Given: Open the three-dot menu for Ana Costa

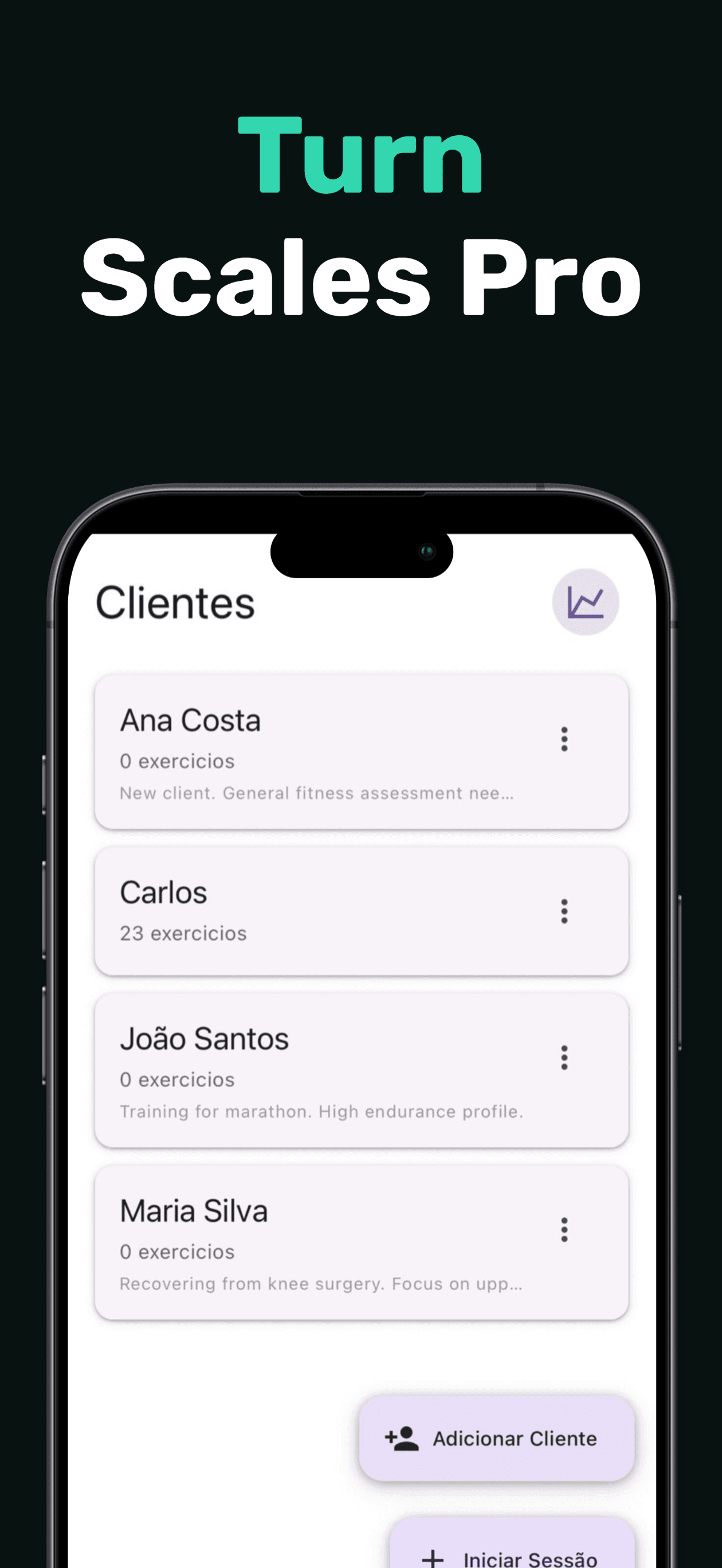Looking at the screenshot, I should [564, 739].
